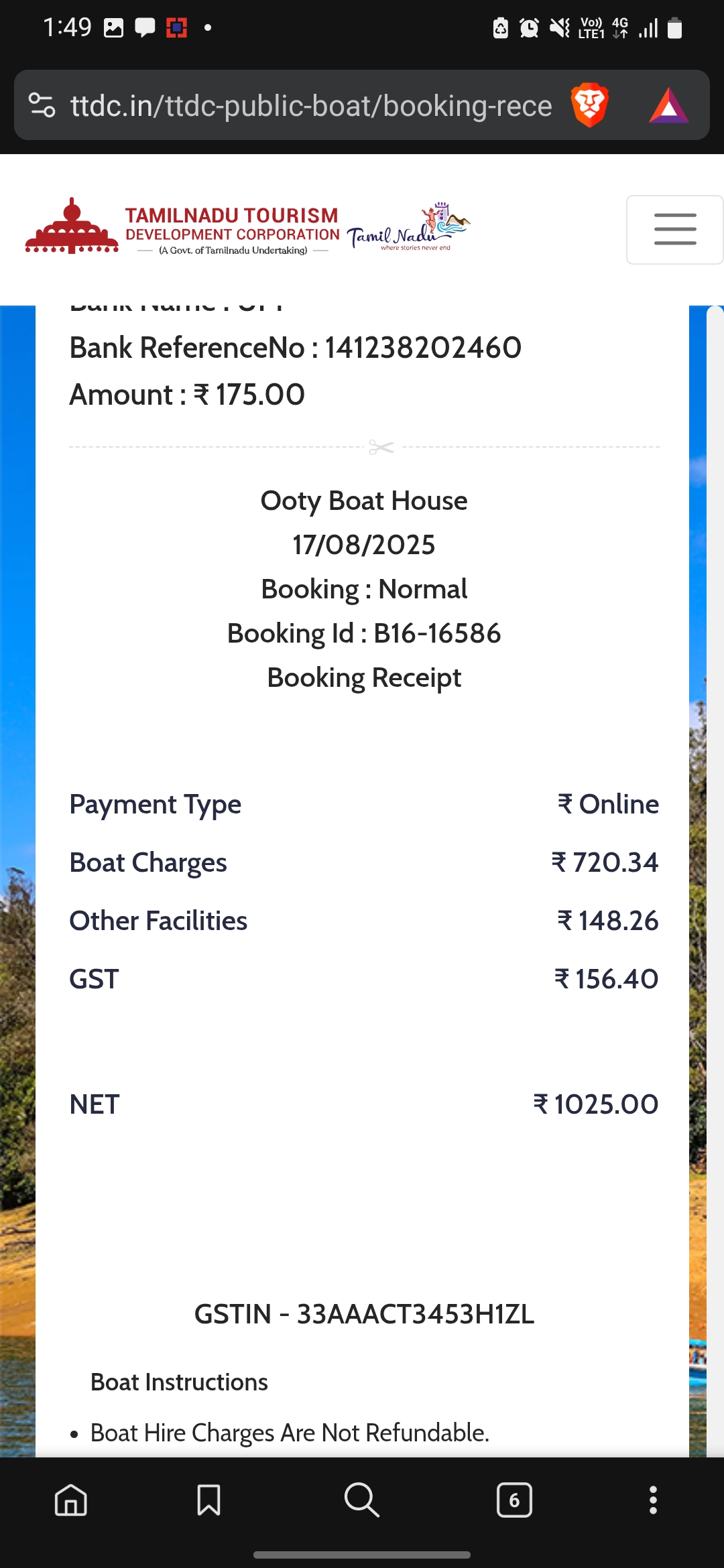Go to browser home page

71,1500
